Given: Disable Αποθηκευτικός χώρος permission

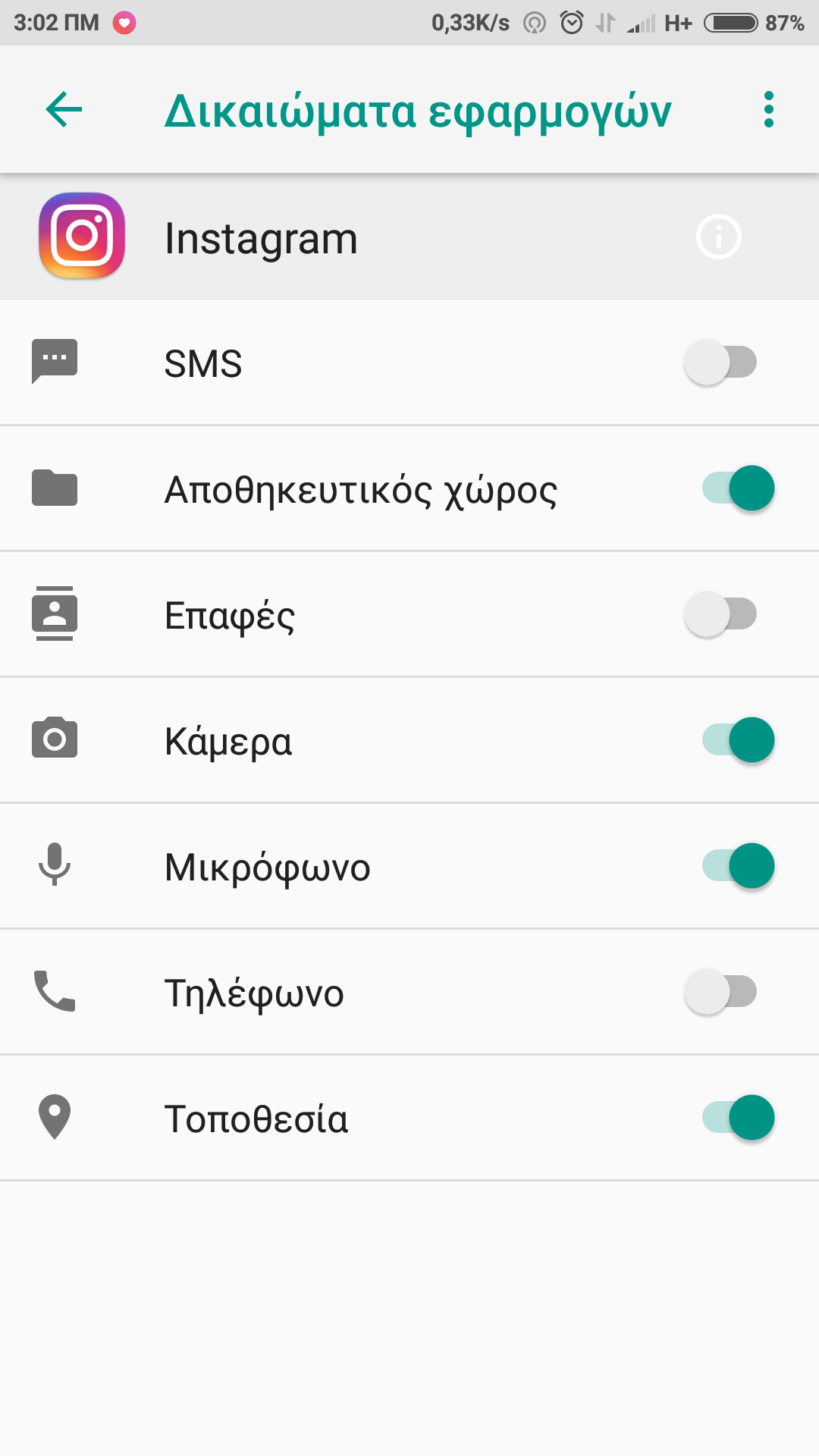Looking at the screenshot, I should pyautogui.click(x=738, y=488).
